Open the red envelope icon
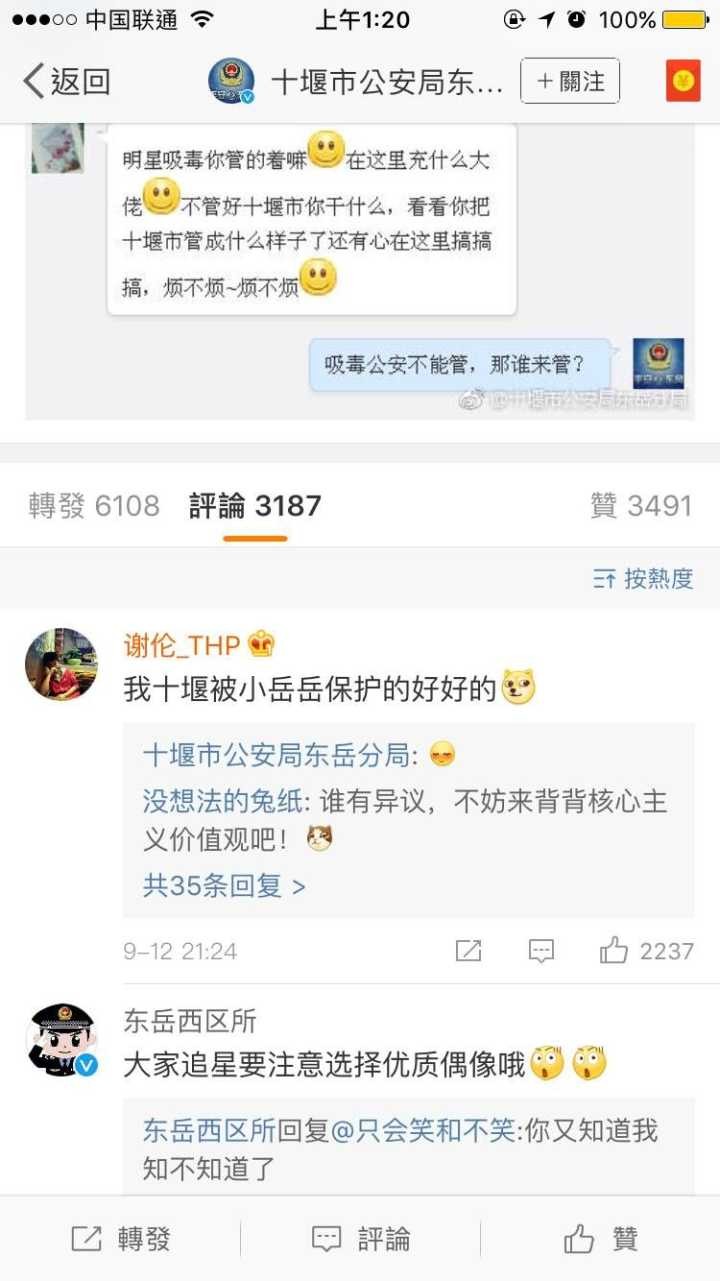The image size is (720, 1281). 683,82
